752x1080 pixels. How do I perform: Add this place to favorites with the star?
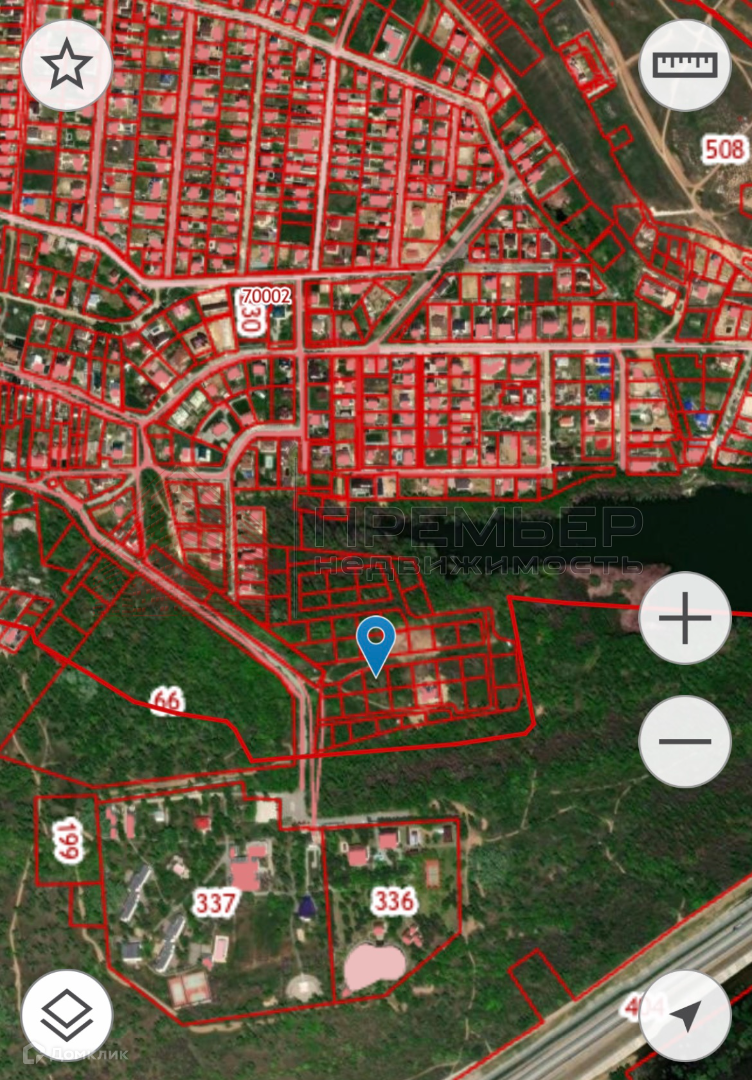coord(66,65)
